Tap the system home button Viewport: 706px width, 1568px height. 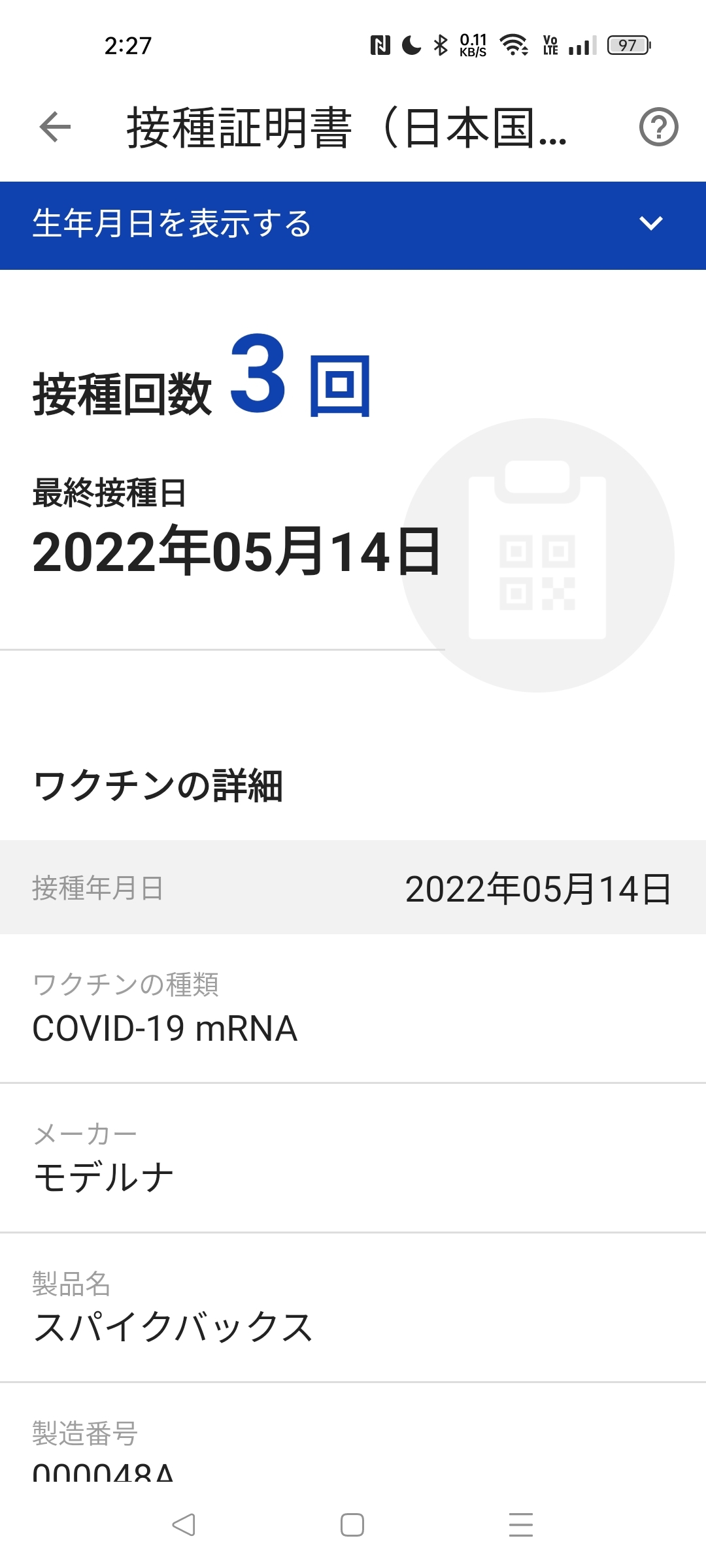[x=352, y=1525]
